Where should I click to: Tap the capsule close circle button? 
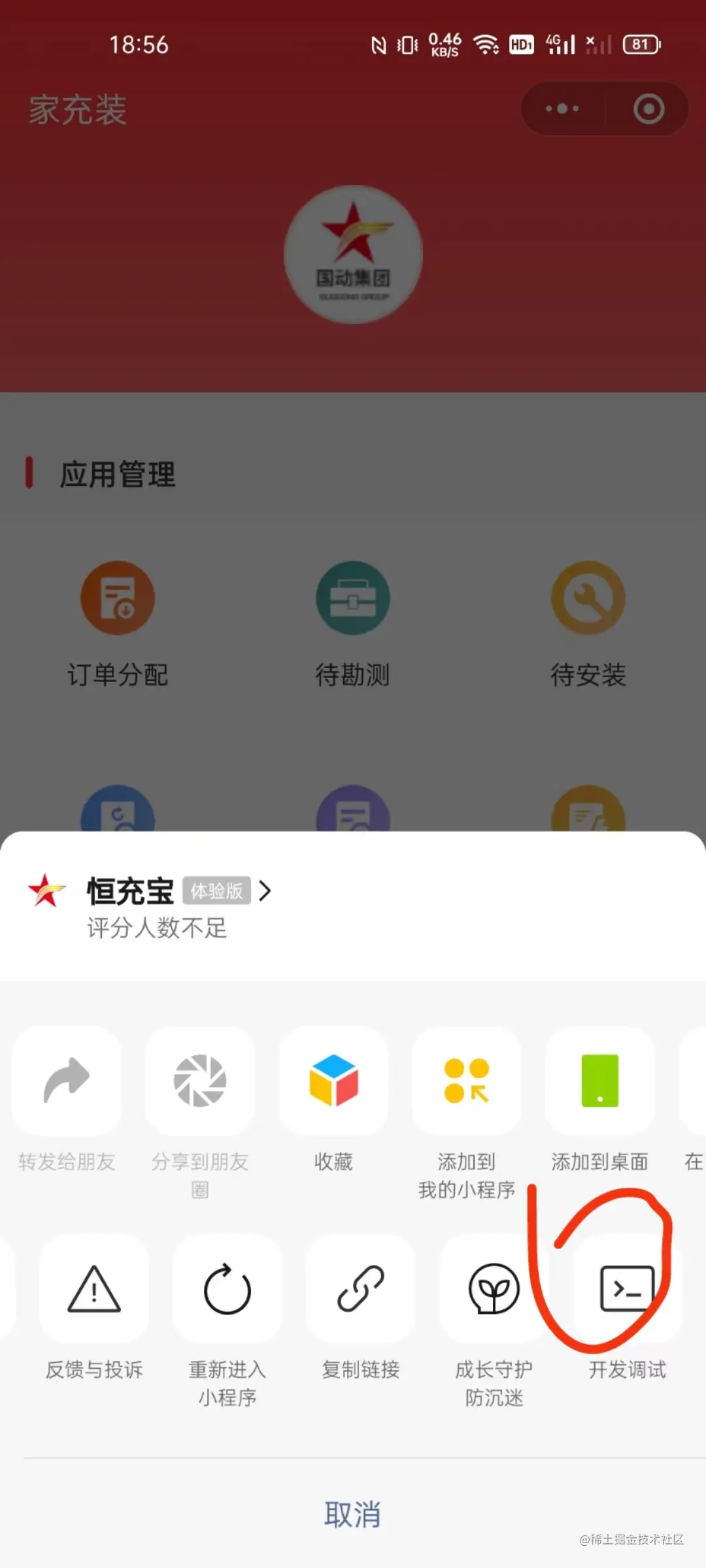coord(648,109)
